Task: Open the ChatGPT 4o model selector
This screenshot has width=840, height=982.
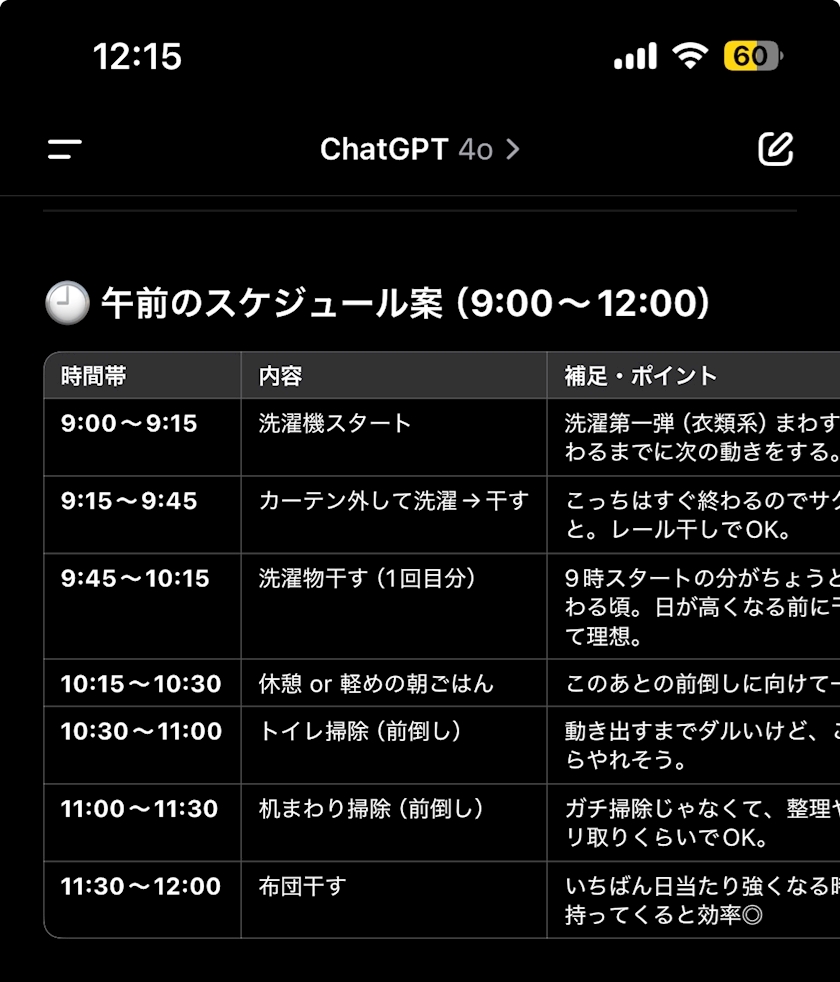Action: [x=420, y=149]
